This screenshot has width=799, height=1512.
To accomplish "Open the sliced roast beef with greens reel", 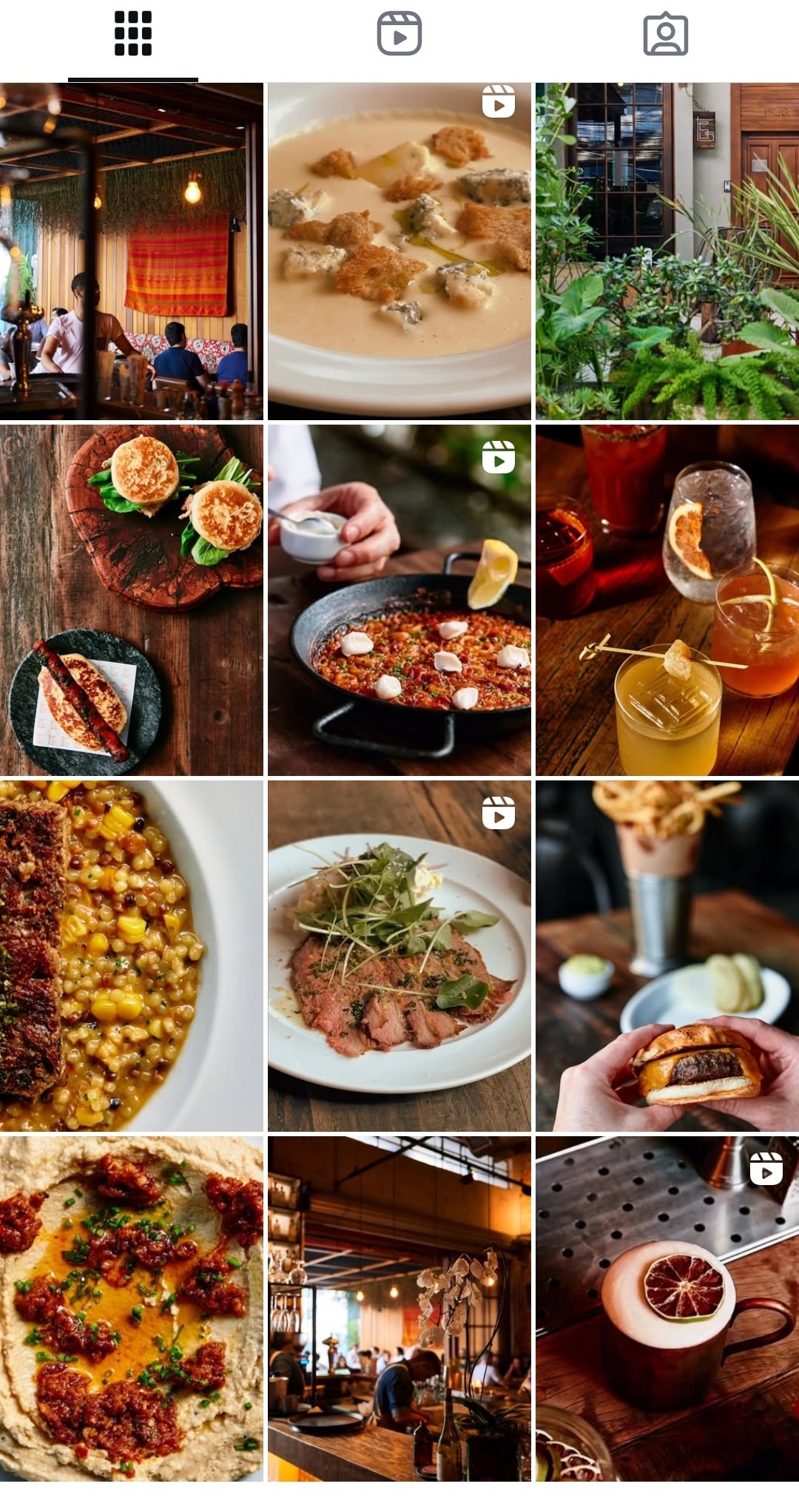I will tap(399, 956).
